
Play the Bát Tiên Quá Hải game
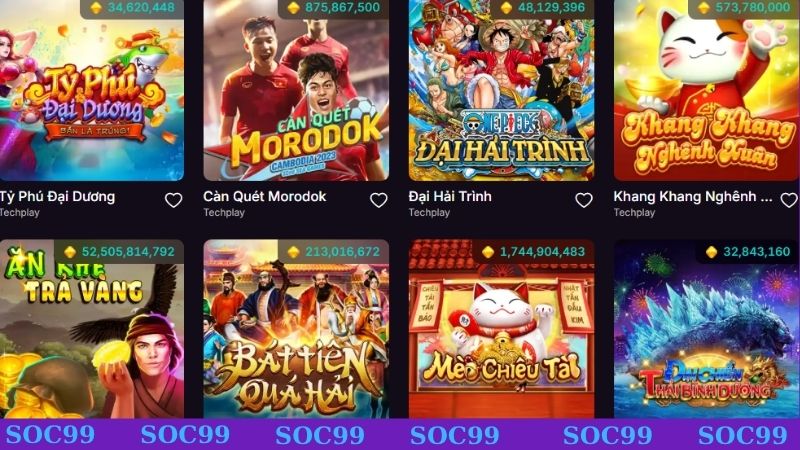296,335
